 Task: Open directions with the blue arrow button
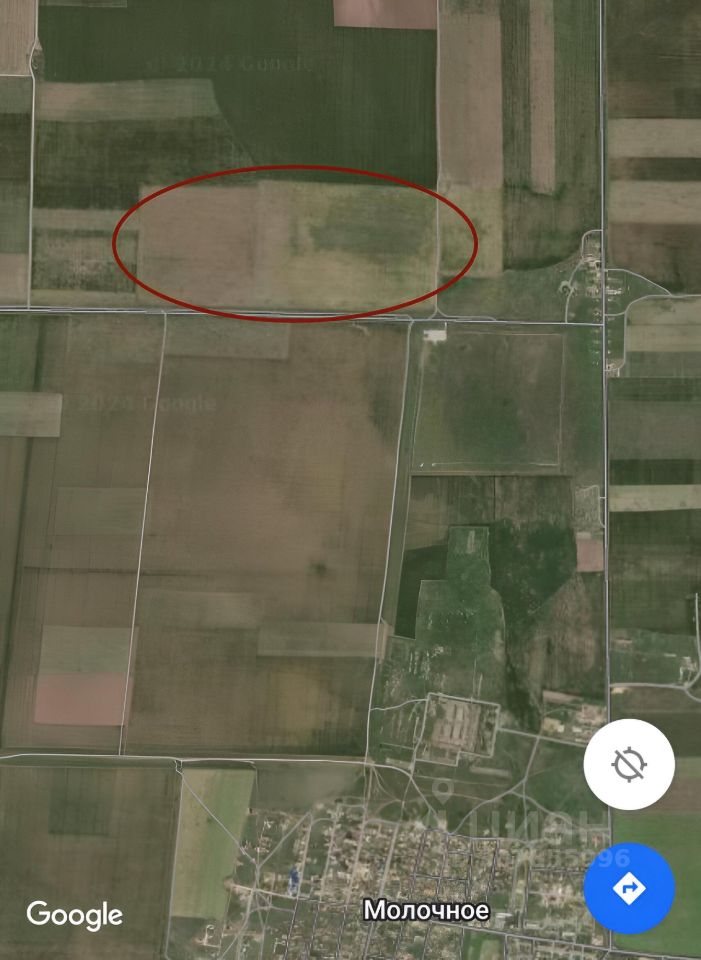(x=629, y=888)
